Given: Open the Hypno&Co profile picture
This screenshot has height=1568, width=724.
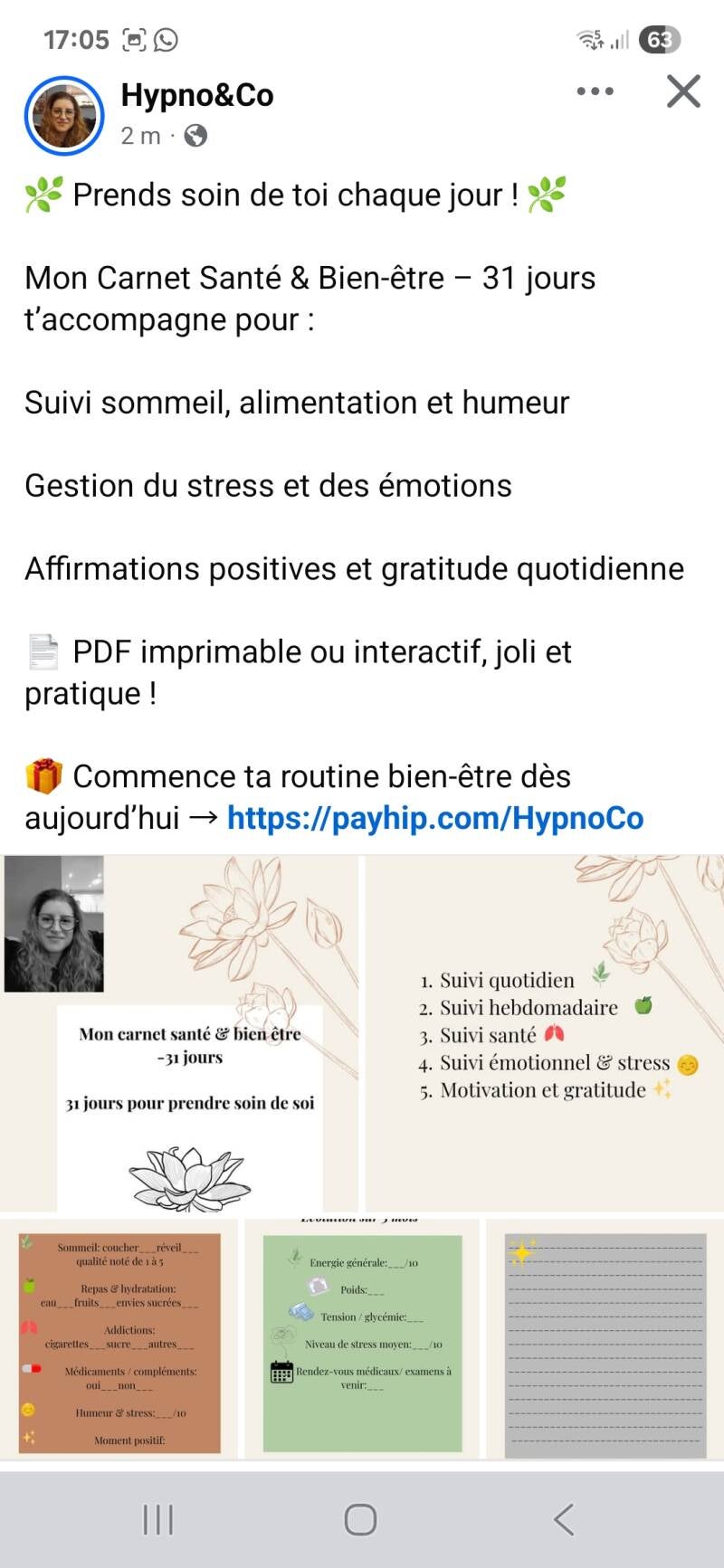Looking at the screenshot, I should [x=64, y=115].
